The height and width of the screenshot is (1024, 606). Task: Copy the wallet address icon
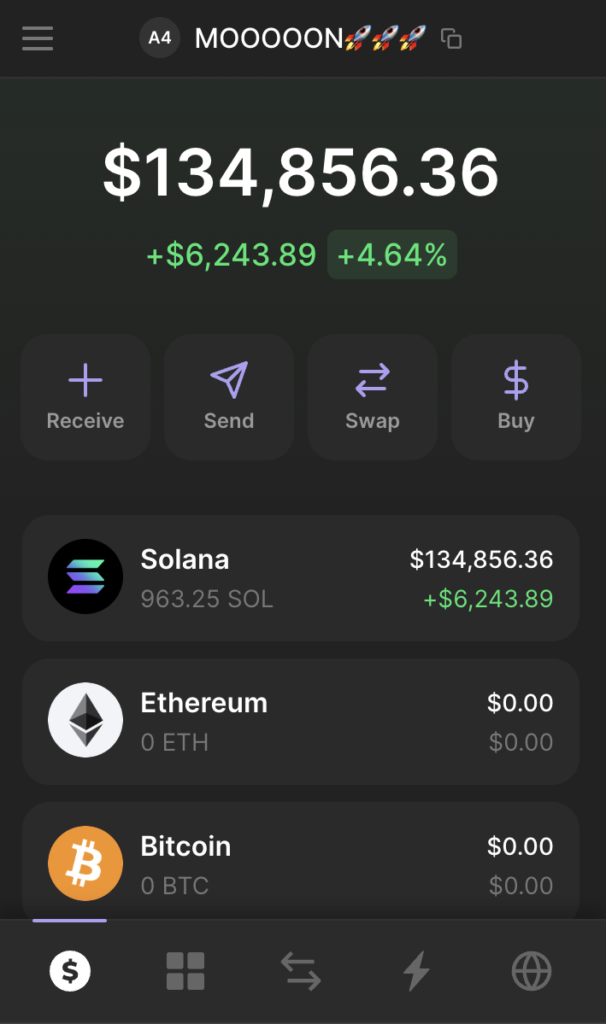[x=451, y=39]
